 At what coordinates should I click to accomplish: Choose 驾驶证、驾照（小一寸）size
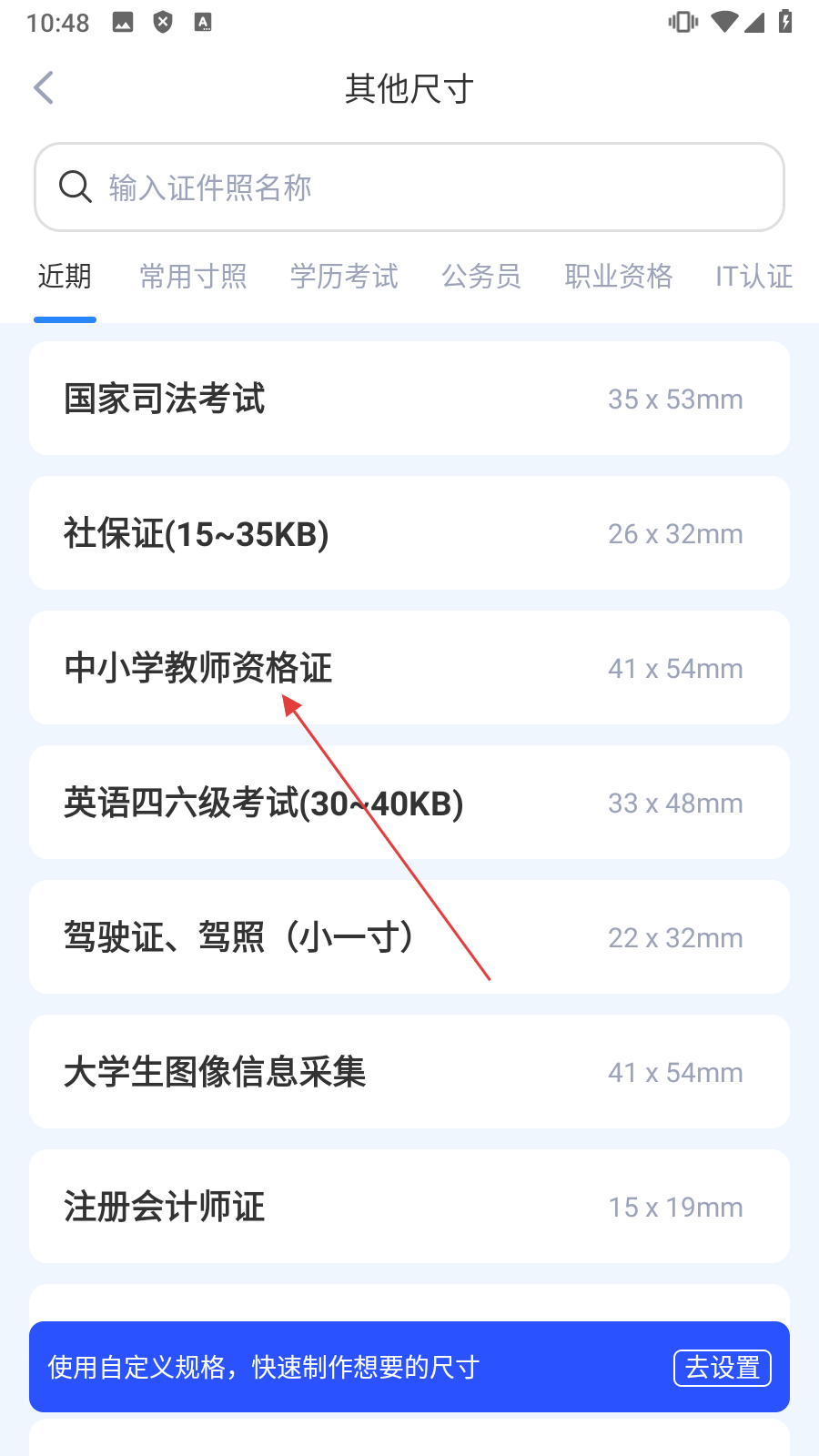tap(409, 937)
